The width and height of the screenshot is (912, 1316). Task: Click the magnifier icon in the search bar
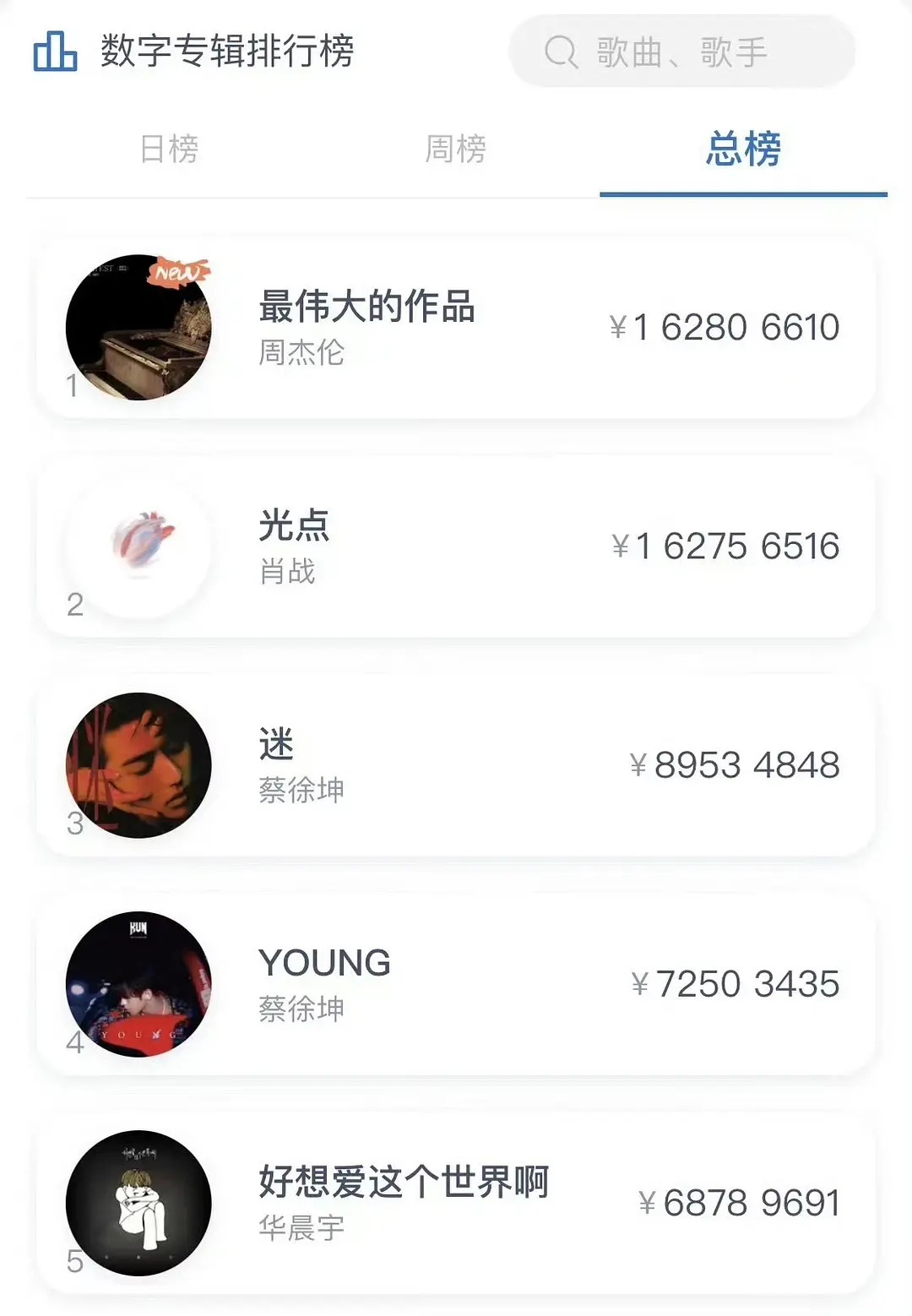(x=559, y=52)
